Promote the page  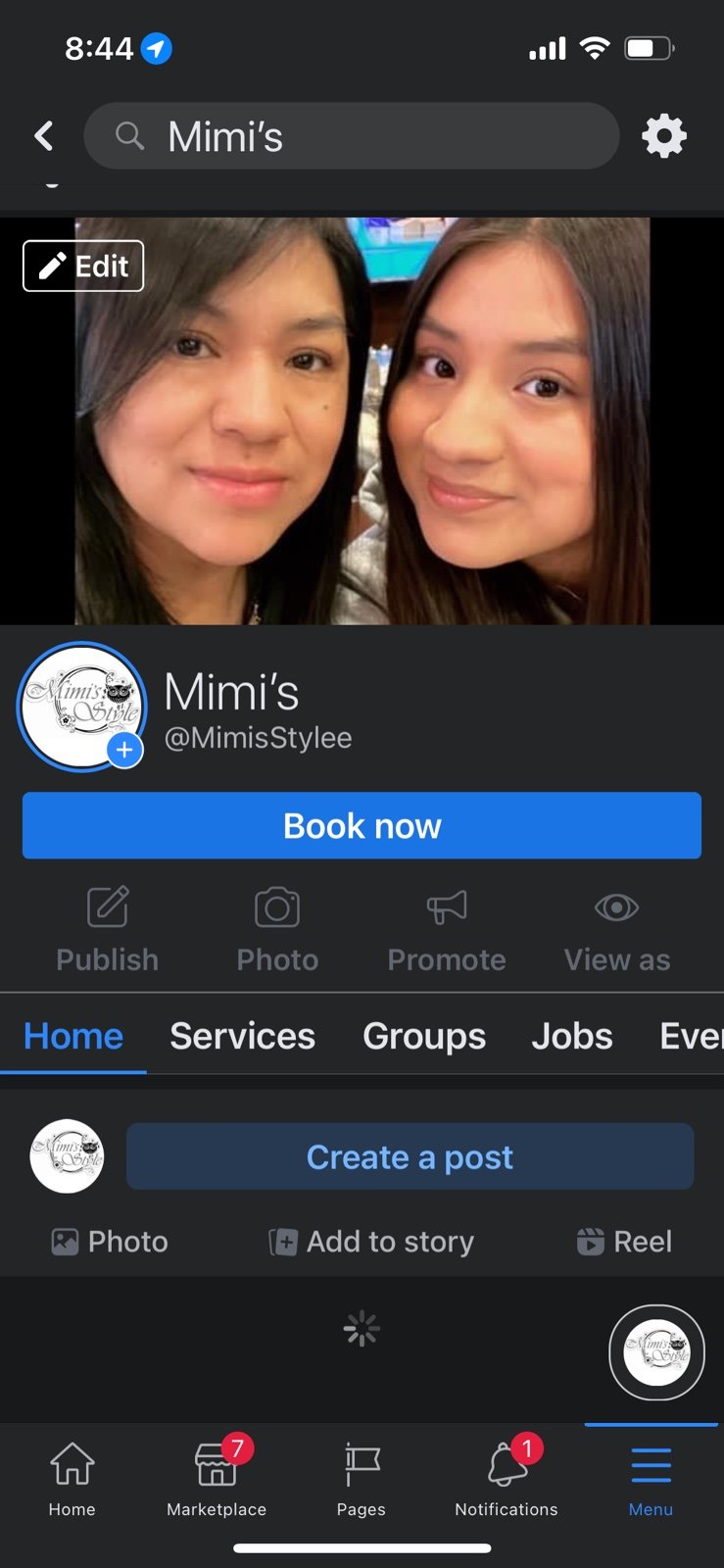[x=447, y=930]
